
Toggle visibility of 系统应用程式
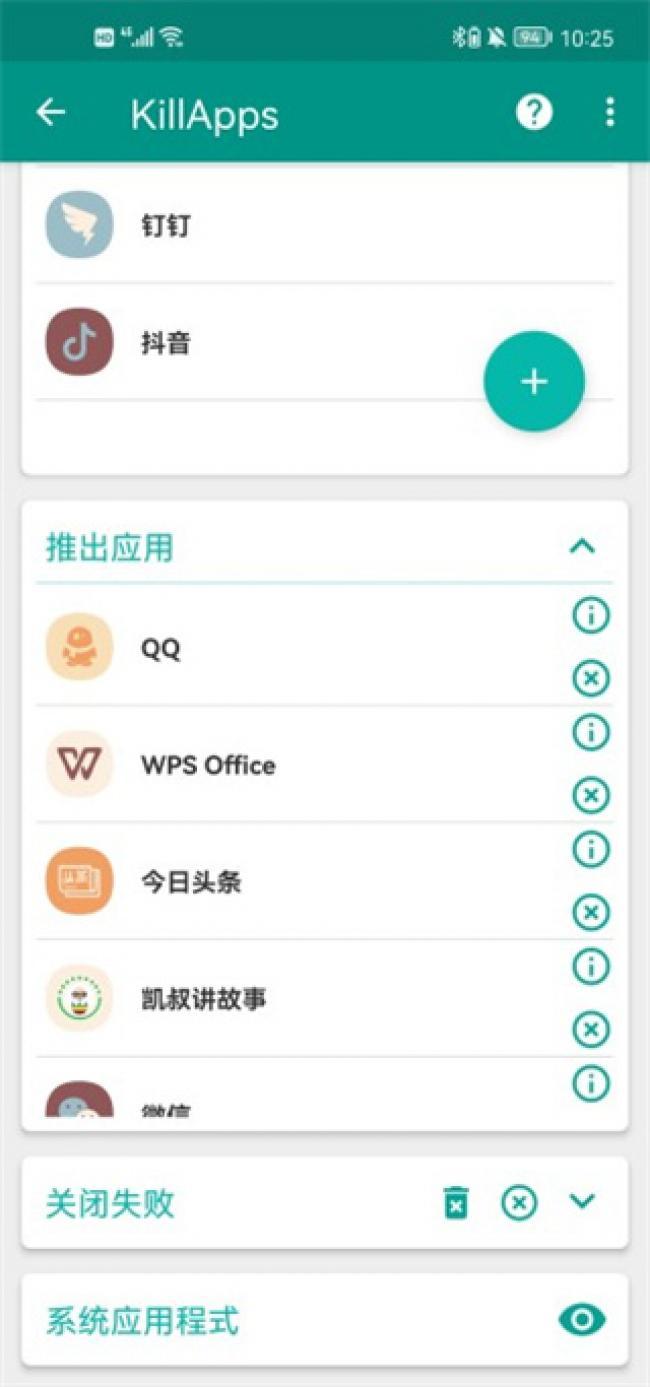coord(581,1320)
